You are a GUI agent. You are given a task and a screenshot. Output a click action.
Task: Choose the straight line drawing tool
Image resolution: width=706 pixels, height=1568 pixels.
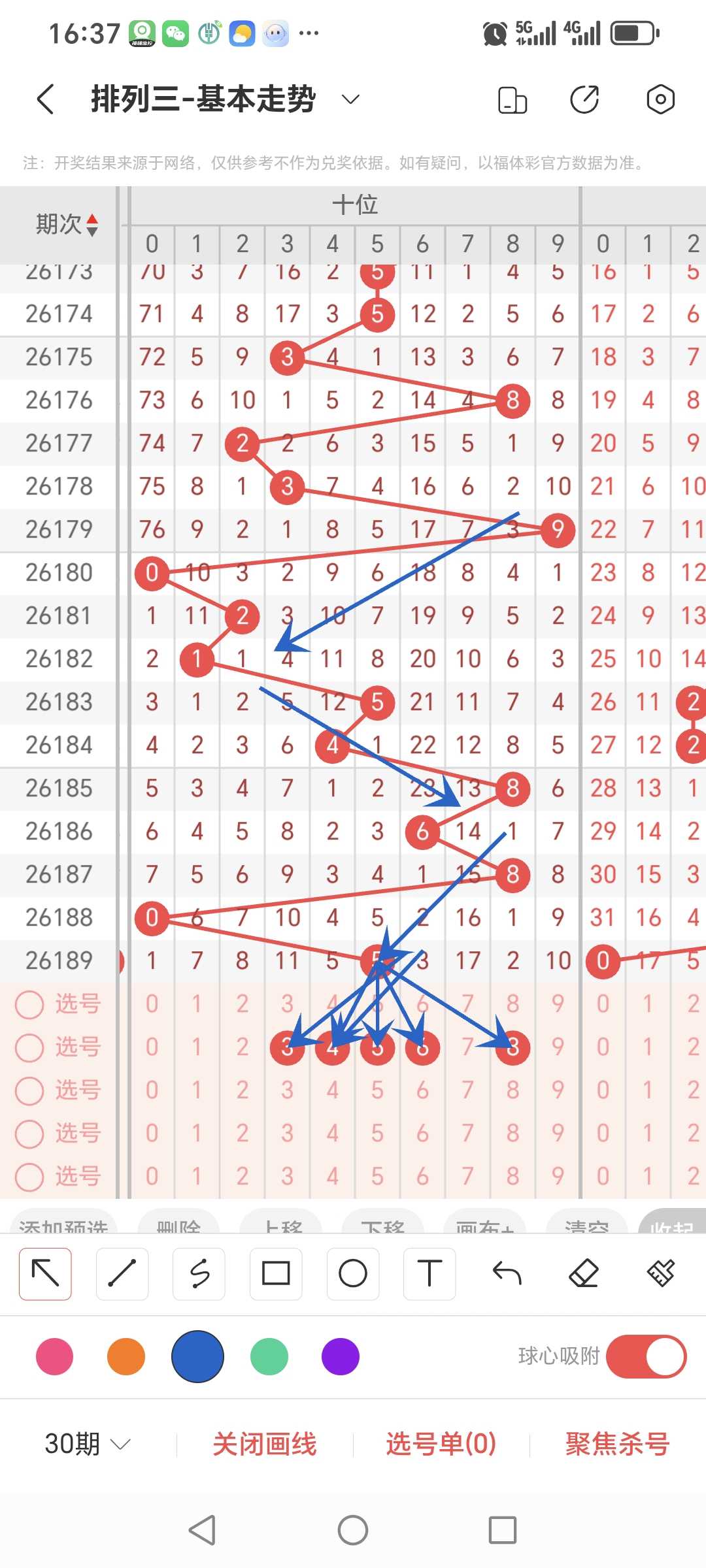122,1273
